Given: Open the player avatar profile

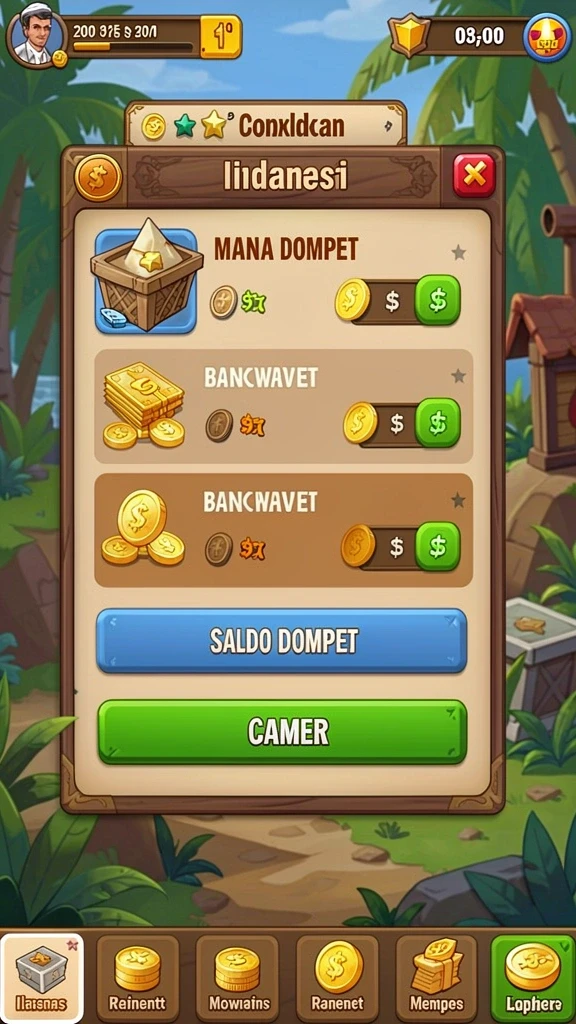Looking at the screenshot, I should [x=37, y=37].
